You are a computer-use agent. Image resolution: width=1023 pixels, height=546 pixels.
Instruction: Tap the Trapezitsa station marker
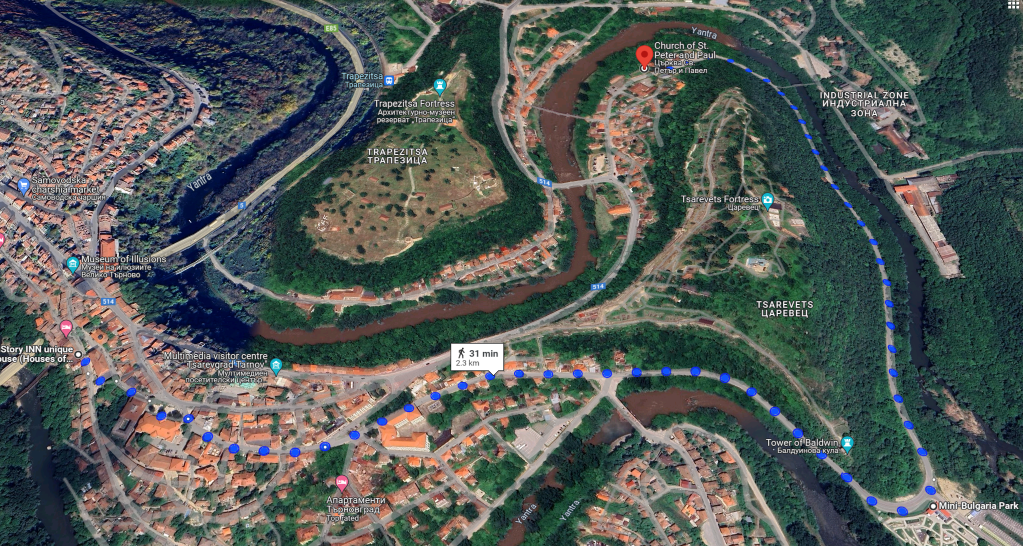(388, 80)
